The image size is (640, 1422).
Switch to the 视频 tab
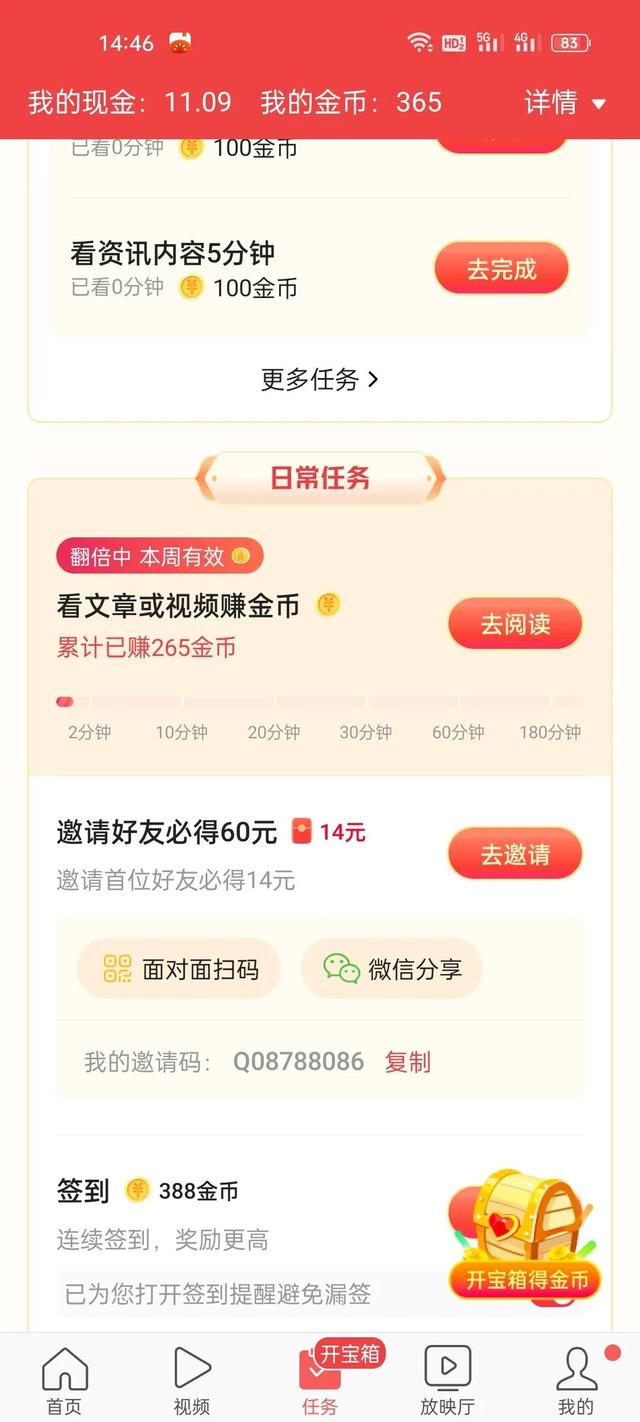point(191,1381)
